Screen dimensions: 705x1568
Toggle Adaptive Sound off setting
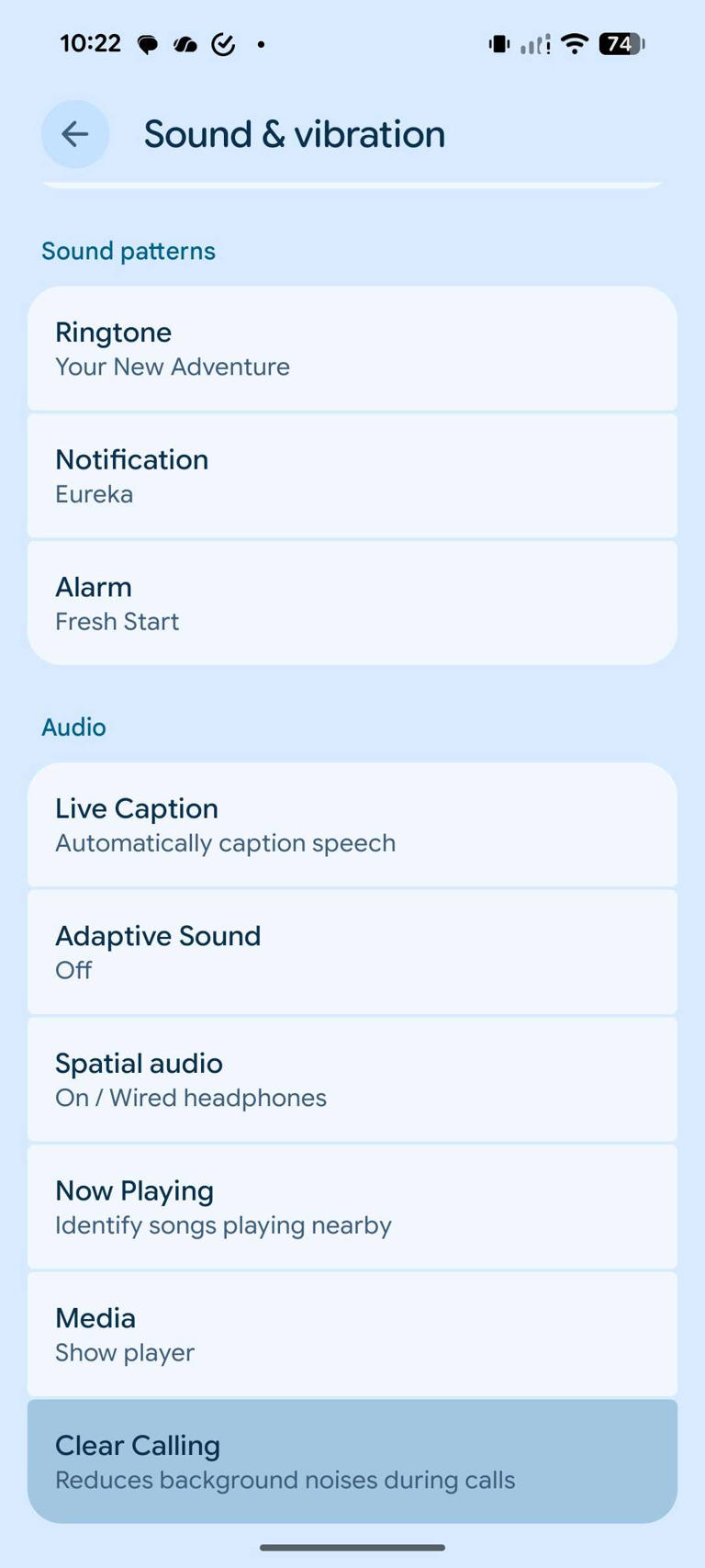[352, 952]
